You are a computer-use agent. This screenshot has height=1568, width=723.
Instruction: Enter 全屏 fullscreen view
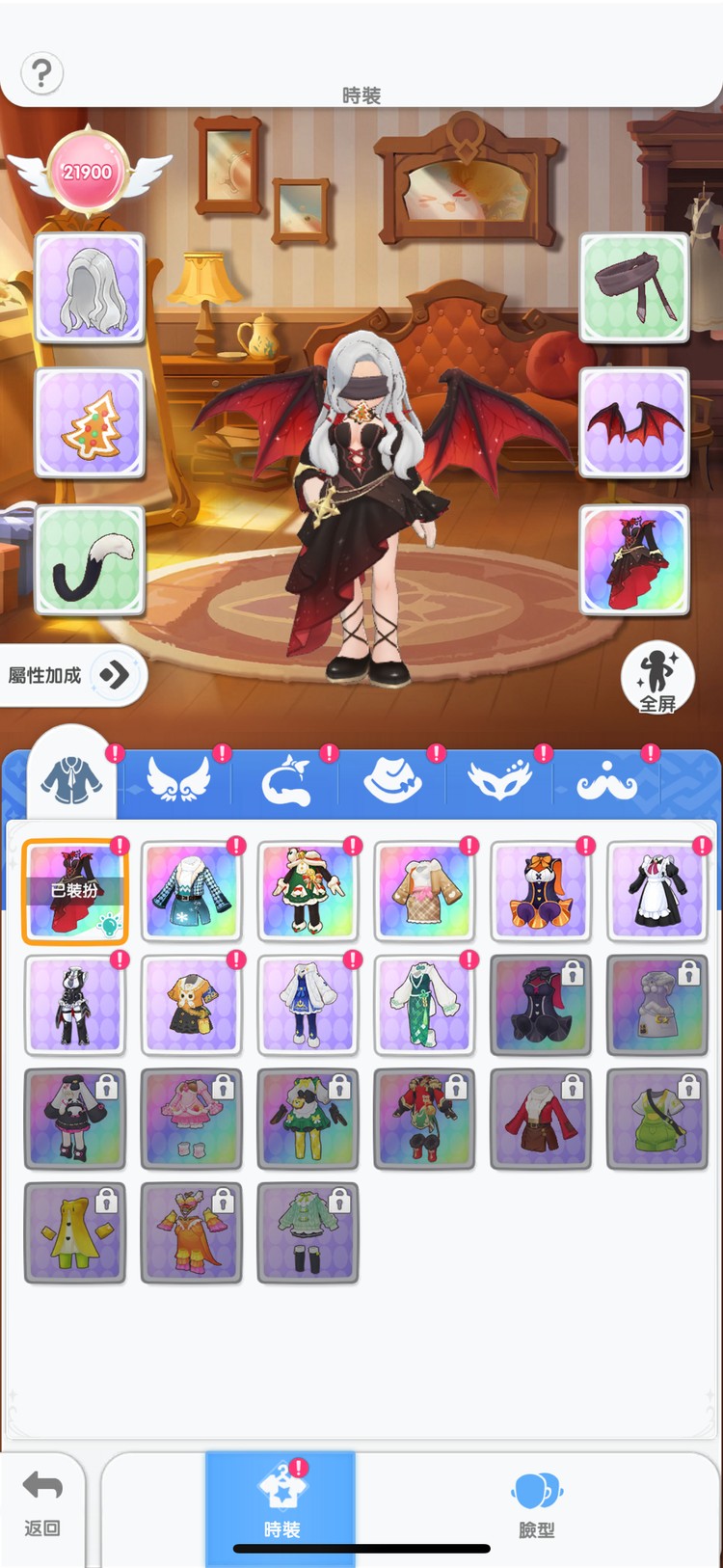pyautogui.click(x=657, y=679)
